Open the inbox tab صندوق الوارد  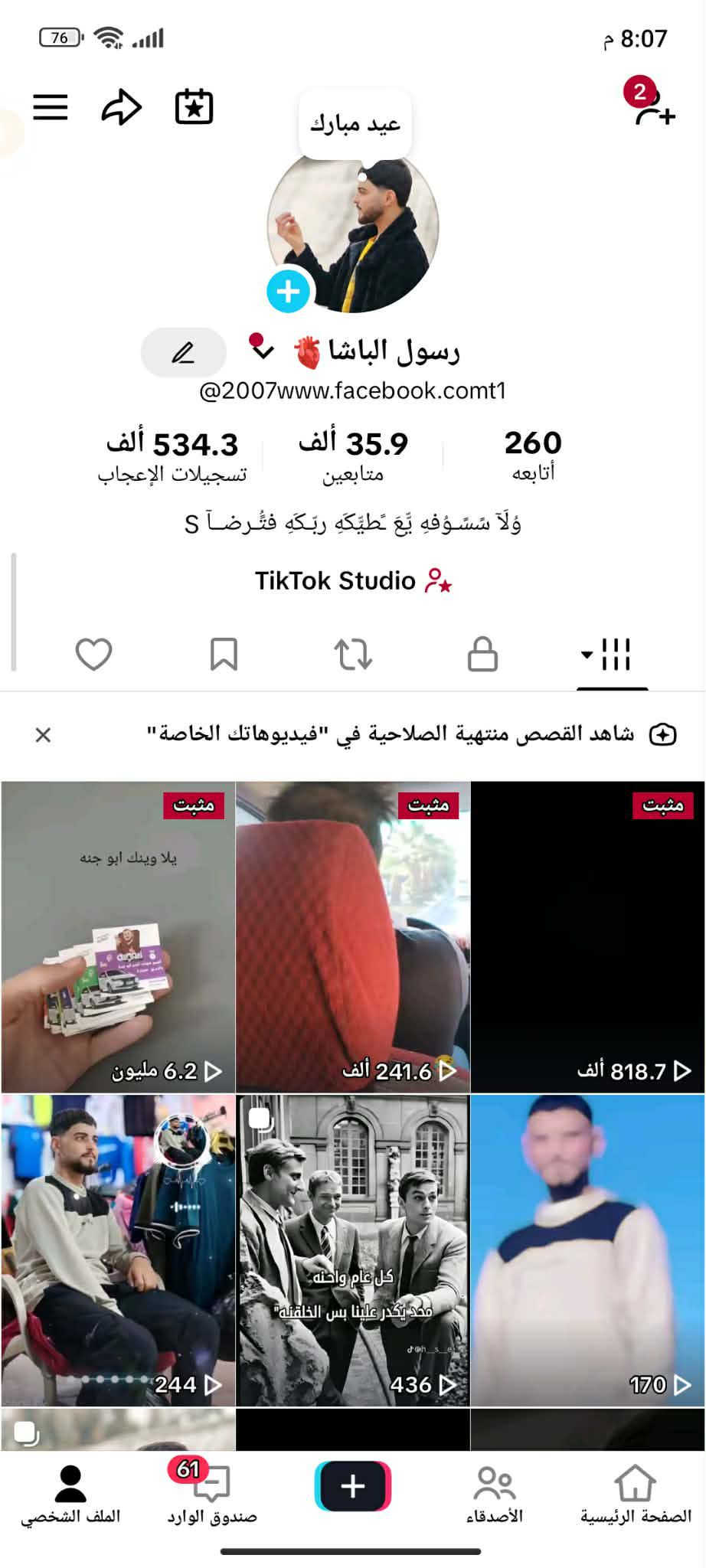[x=211, y=1493]
